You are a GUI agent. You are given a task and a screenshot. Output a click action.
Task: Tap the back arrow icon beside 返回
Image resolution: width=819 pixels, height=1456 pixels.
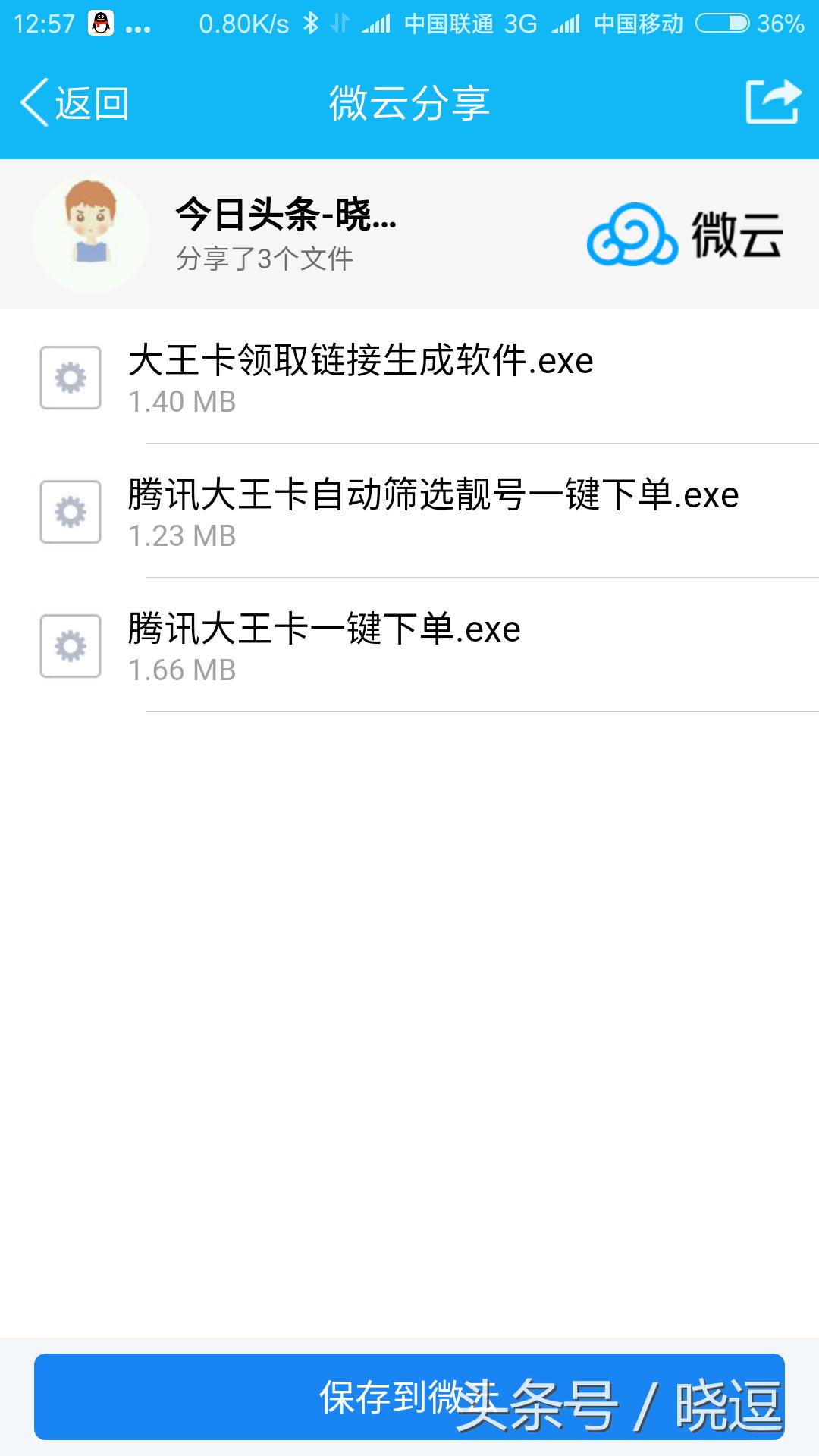point(34,101)
